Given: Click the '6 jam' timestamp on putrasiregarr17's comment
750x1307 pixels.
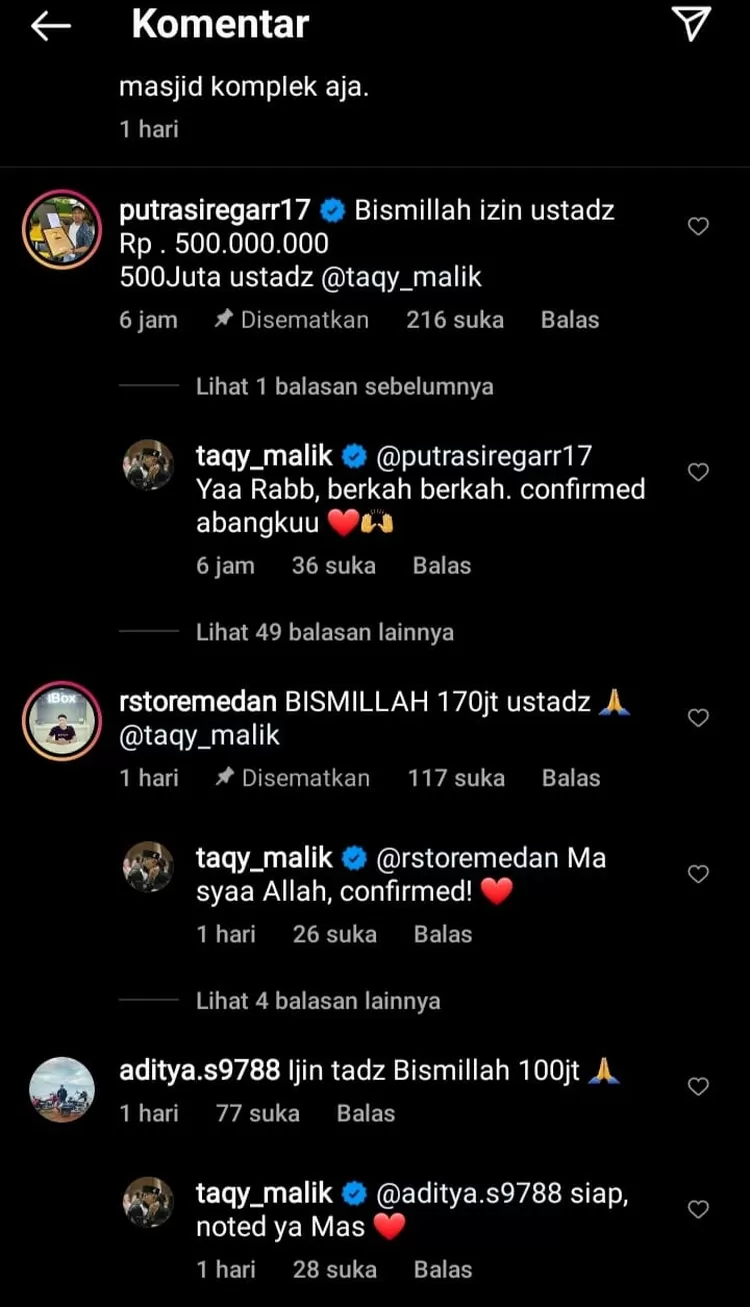Looking at the screenshot, I should 148,319.
